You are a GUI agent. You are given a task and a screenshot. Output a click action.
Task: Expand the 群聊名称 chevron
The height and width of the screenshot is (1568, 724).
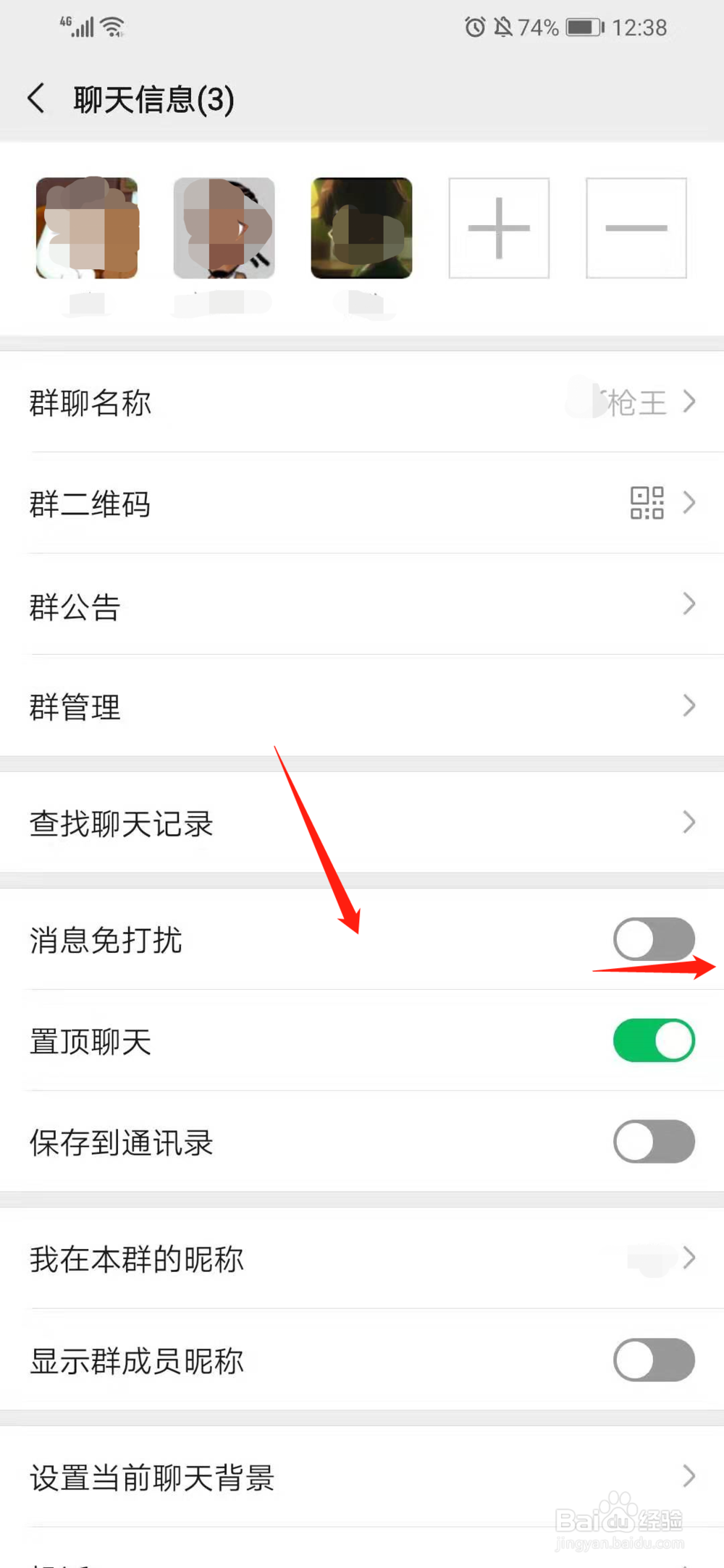click(689, 402)
